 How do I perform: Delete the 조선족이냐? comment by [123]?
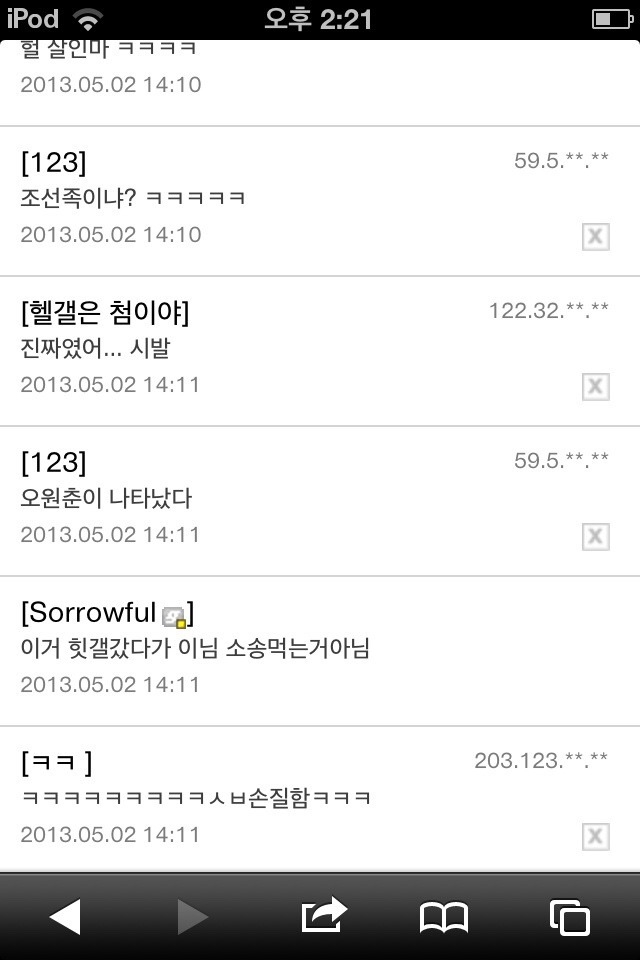pos(595,236)
